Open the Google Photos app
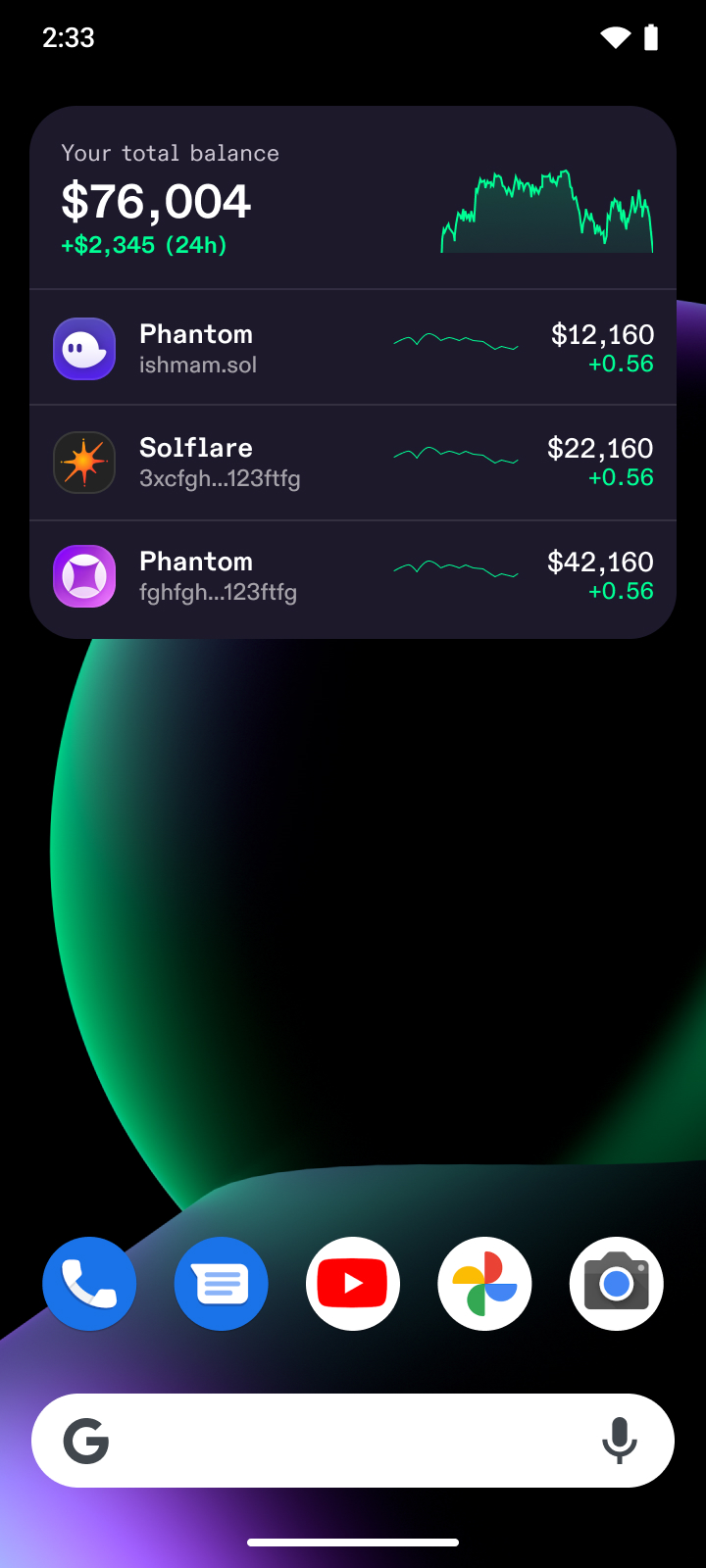Viewport: 706px width, 1568px height. click(x=484, y=1284)
